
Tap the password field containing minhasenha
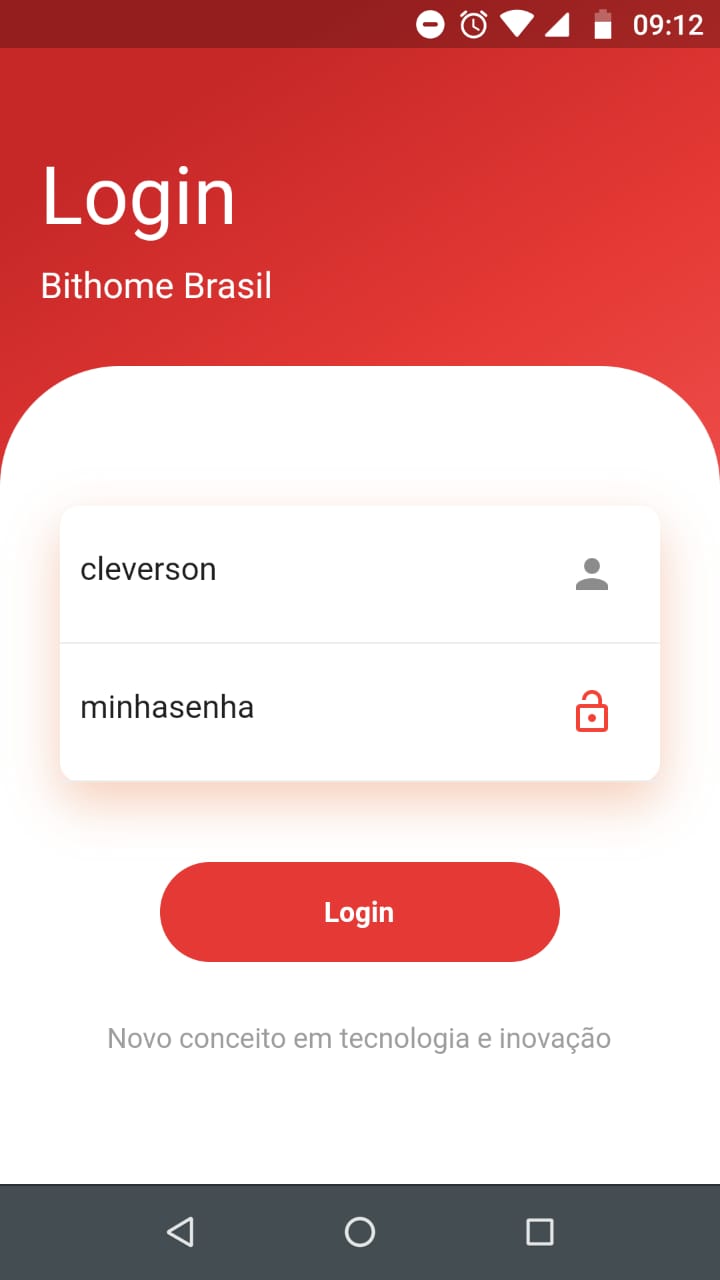click(359, 712)
